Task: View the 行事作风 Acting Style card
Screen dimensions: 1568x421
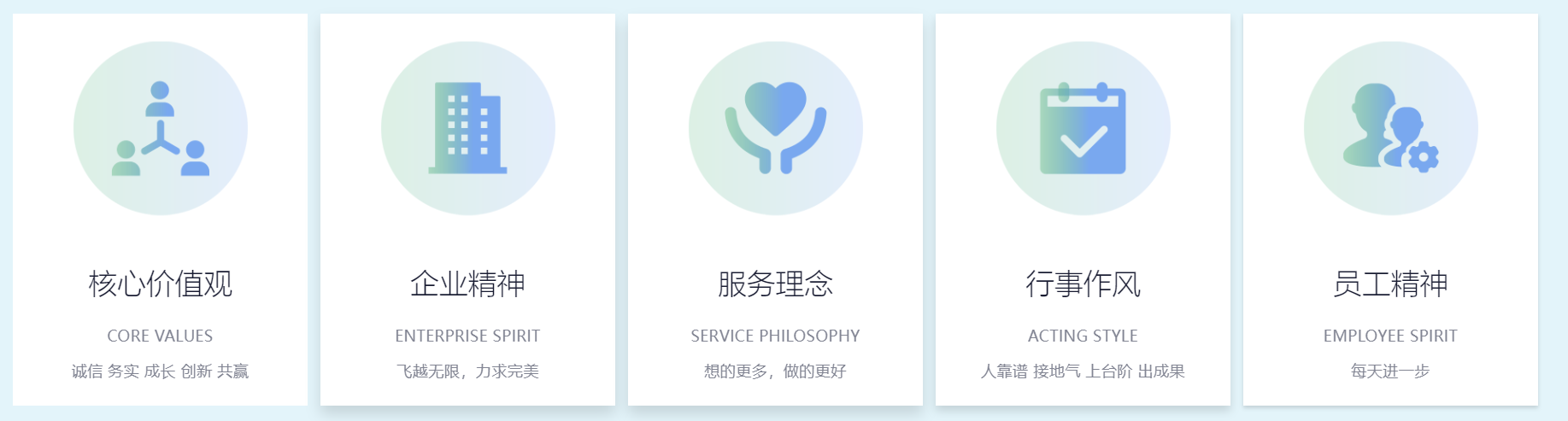Action: [x=1083, y=209]
